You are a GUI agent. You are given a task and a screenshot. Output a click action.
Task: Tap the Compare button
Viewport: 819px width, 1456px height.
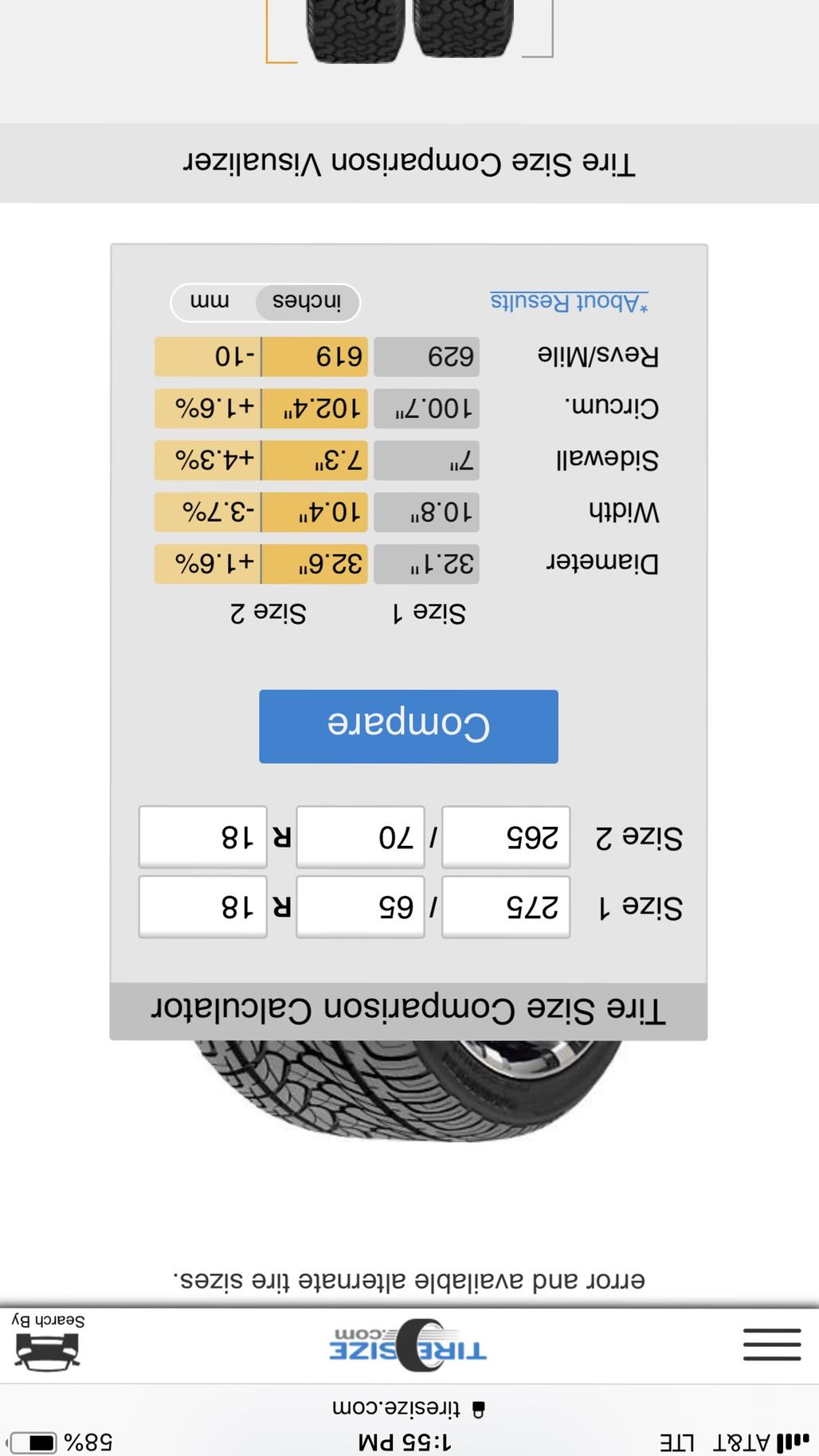coord(409,726)
